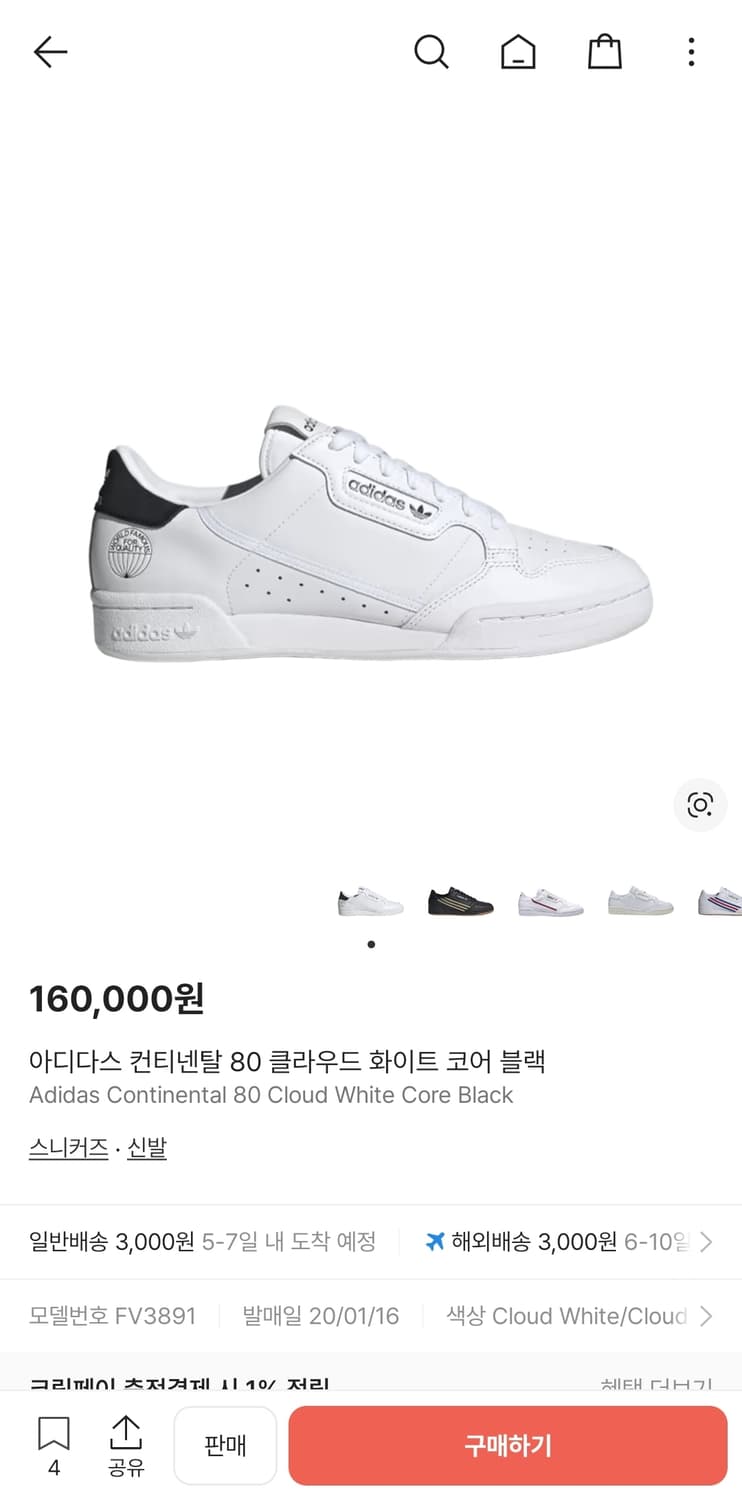Toggle the carousel dot indicator

pyautogui.click(x=371, y=943)
